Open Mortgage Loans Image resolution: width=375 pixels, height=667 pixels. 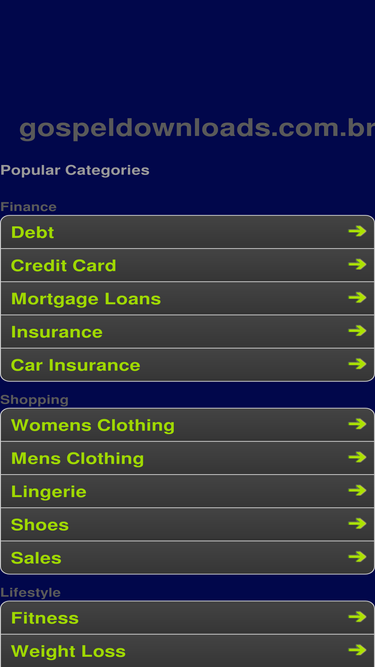coord(188,298)
